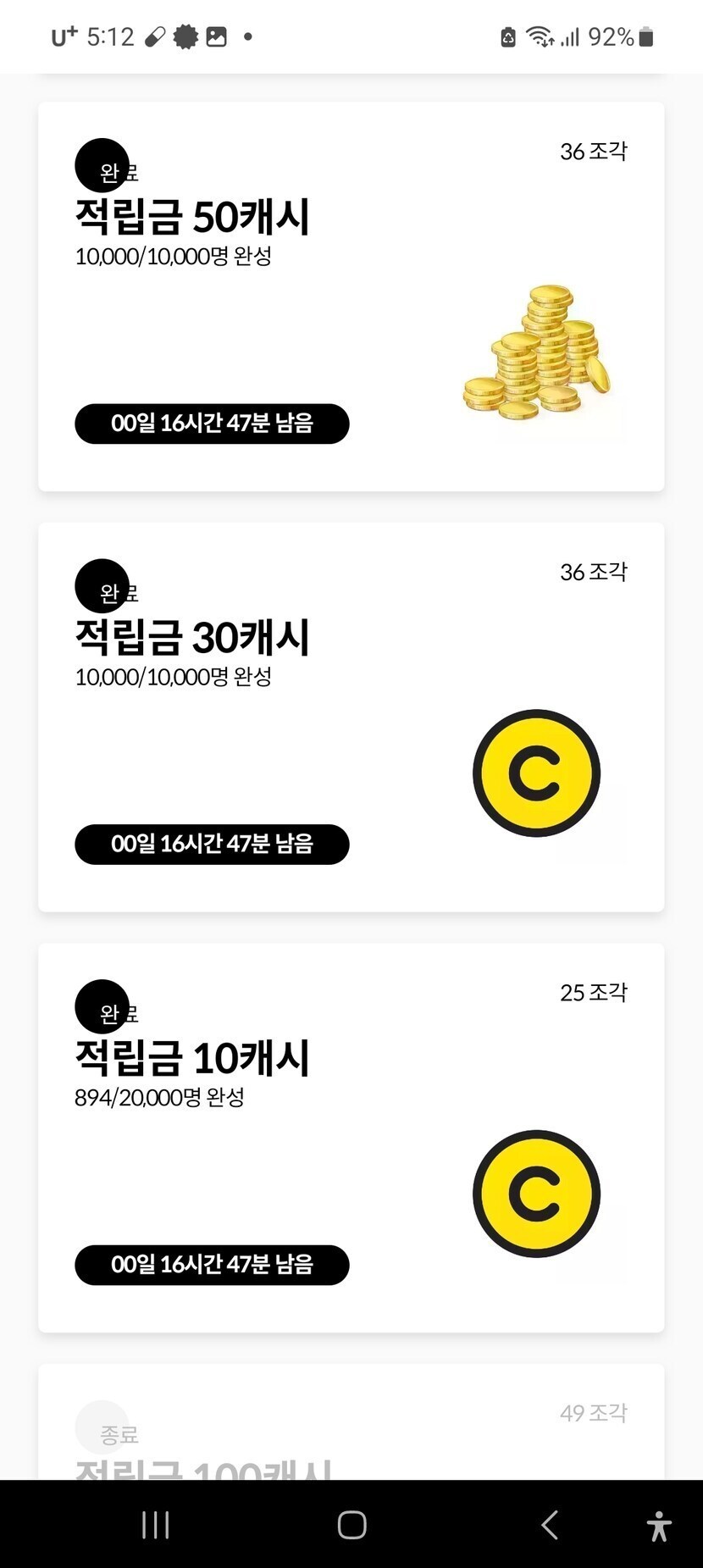The width and height of the screenshot is (703, 1568).
Task: Go back with the system back button
Action: (549, 1525)
